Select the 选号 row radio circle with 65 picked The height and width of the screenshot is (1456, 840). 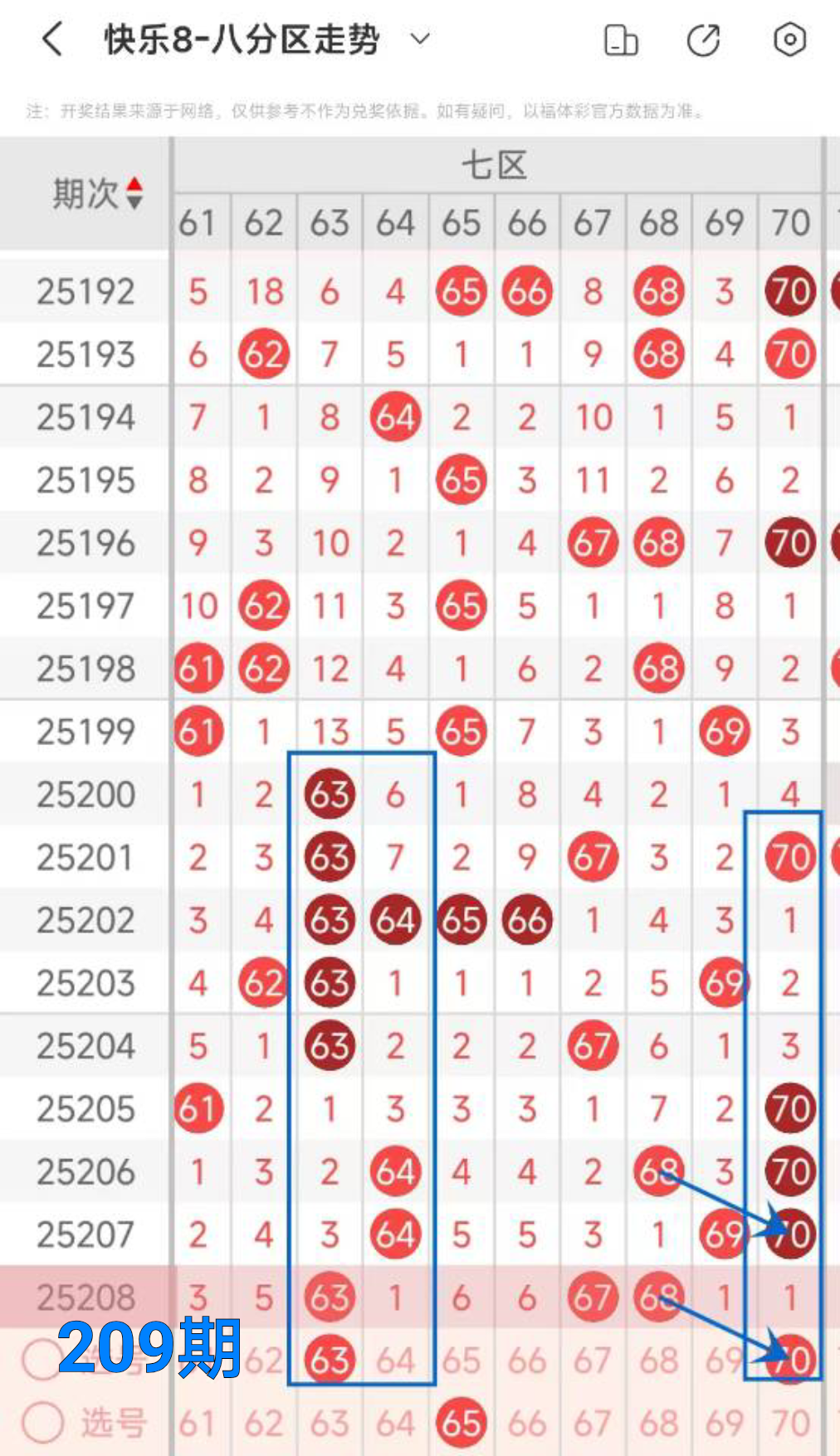43,1422
